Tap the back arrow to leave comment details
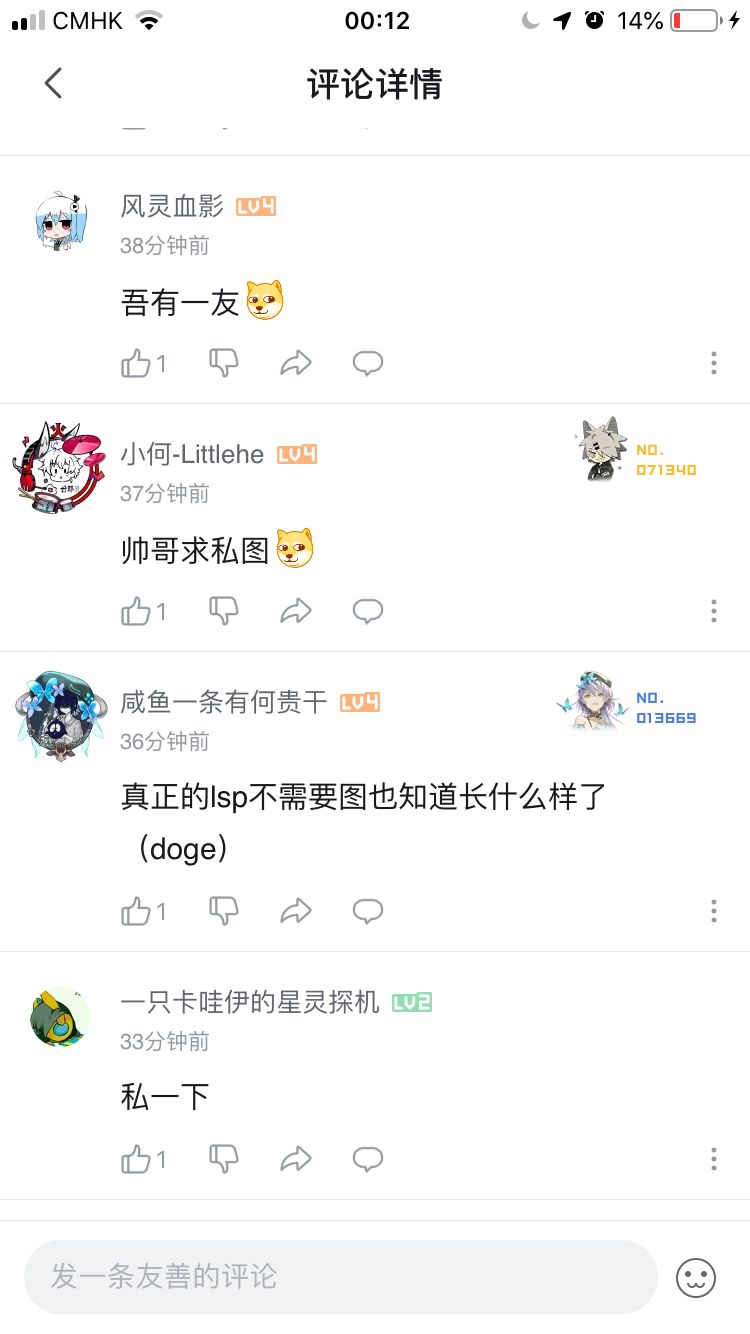 [53, 84]
